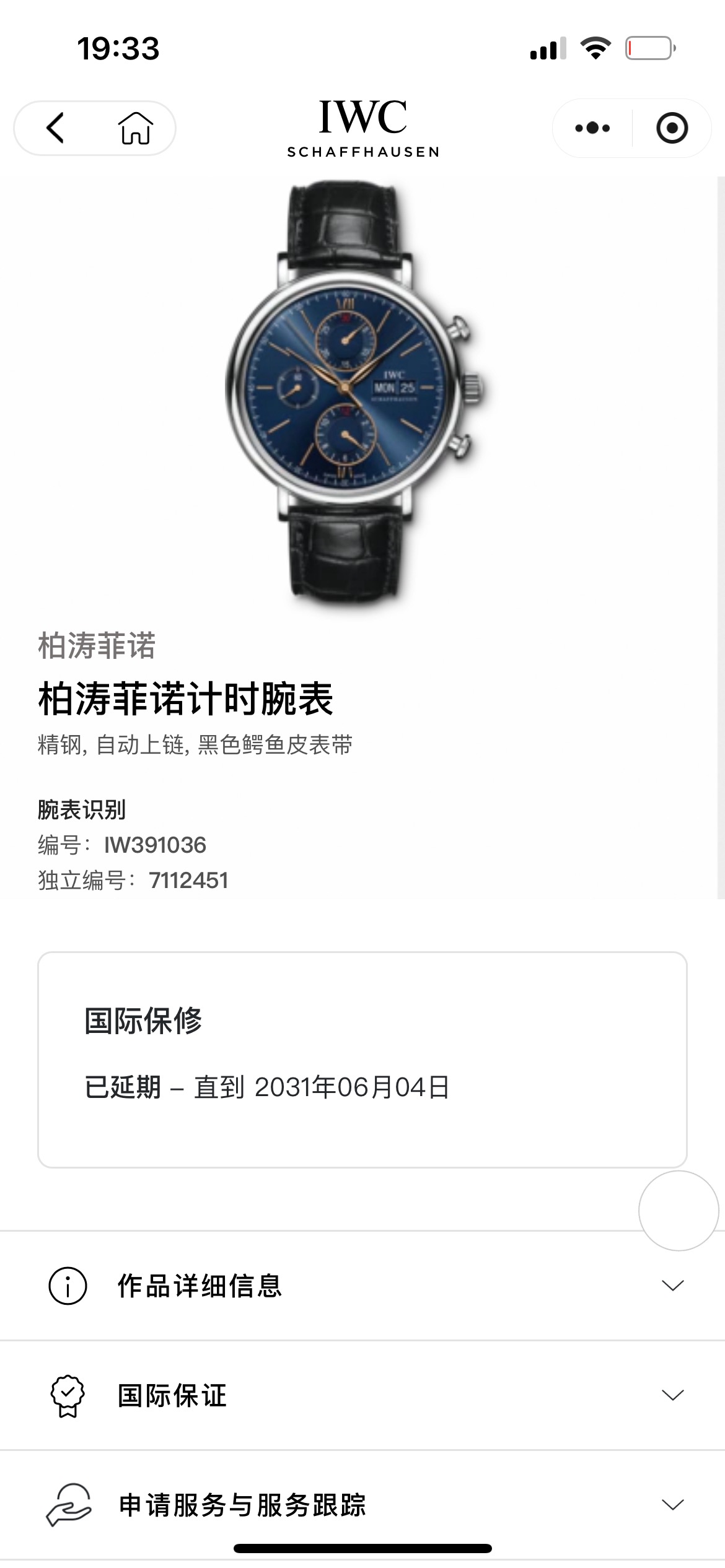Expand 申请服务与服务跟踪 section
The width and height of the screenshot is (725, 1568).
pos(362,1505)
